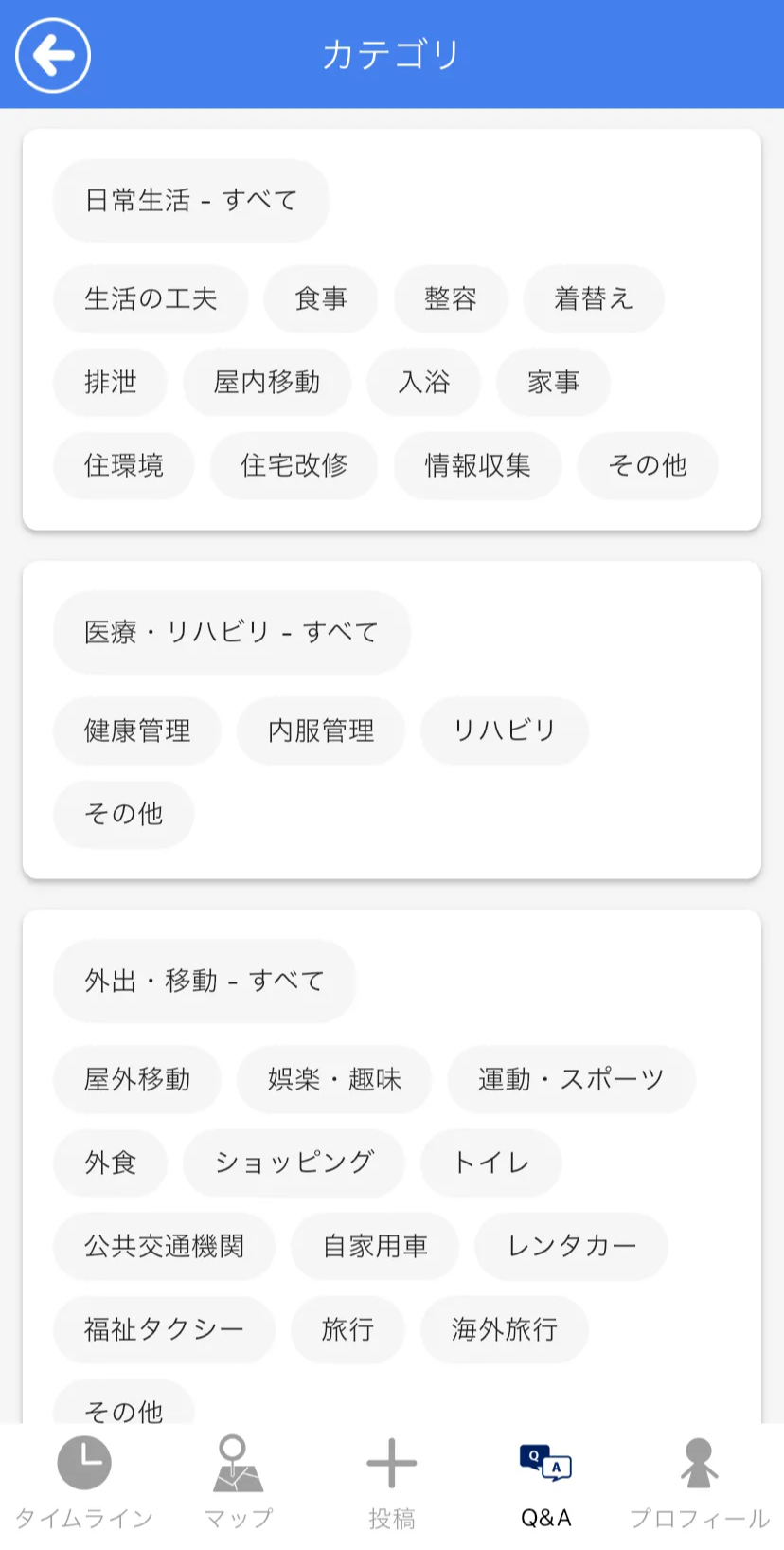Viewport: 784px width, 1550px height.
Task: Select the 住宅改修 chip
Action: [x=294, y=466]
